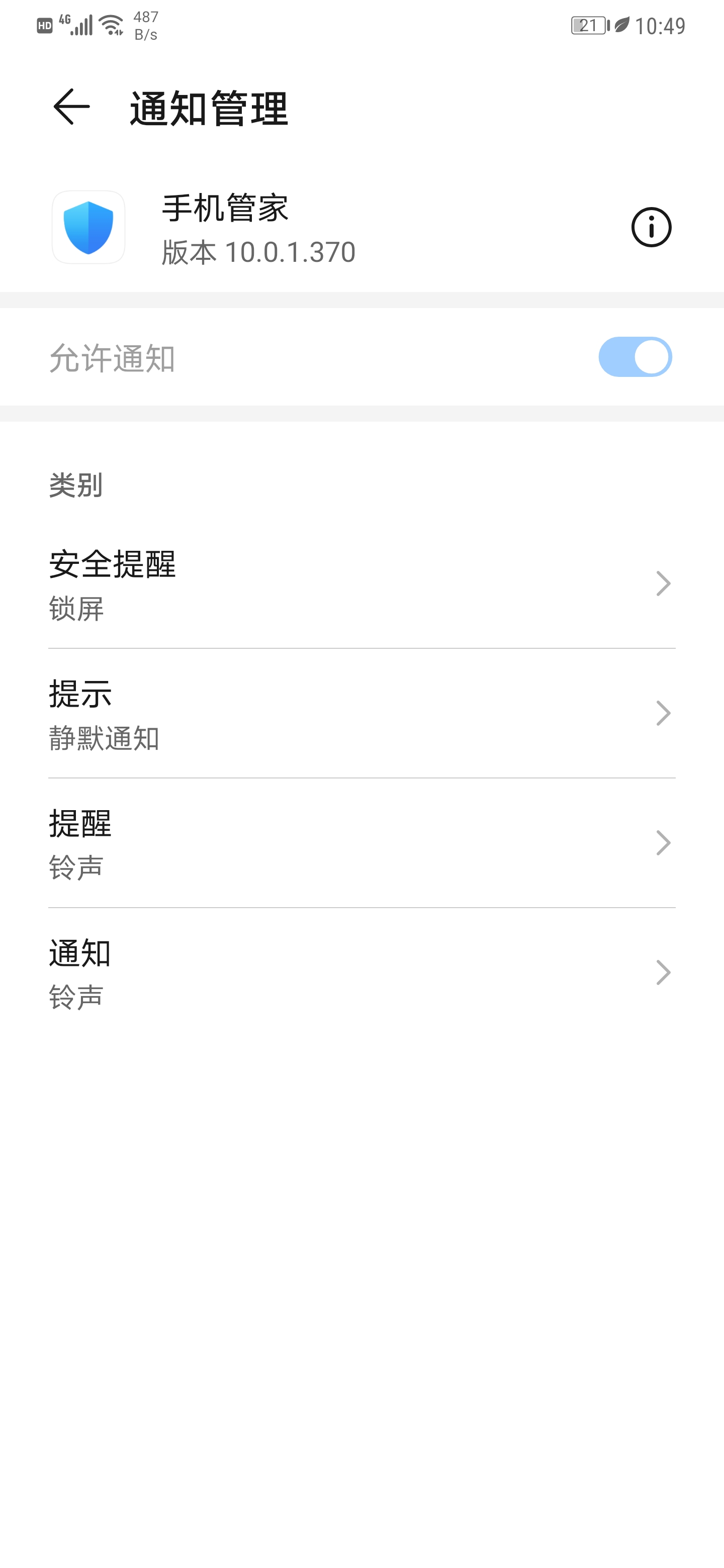Toggle the 允许通知 switch
This screenshot has width=724, height=1568.
[635, 357]
